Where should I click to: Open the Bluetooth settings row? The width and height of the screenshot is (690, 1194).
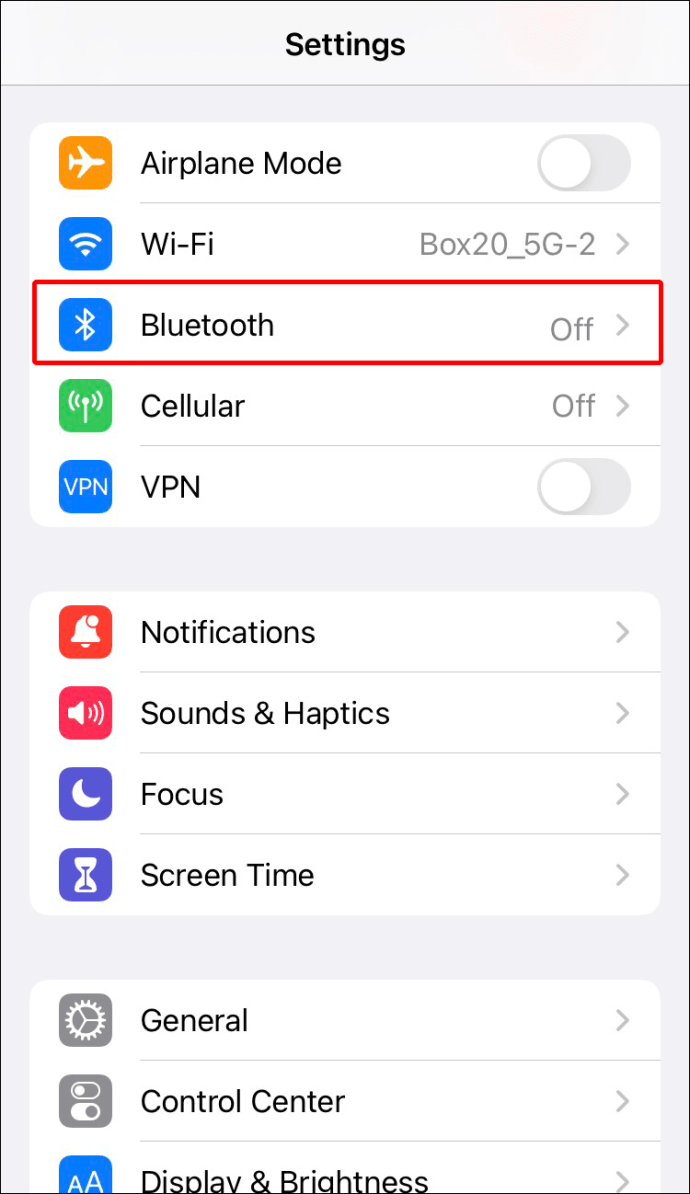[x=345, y=325]
